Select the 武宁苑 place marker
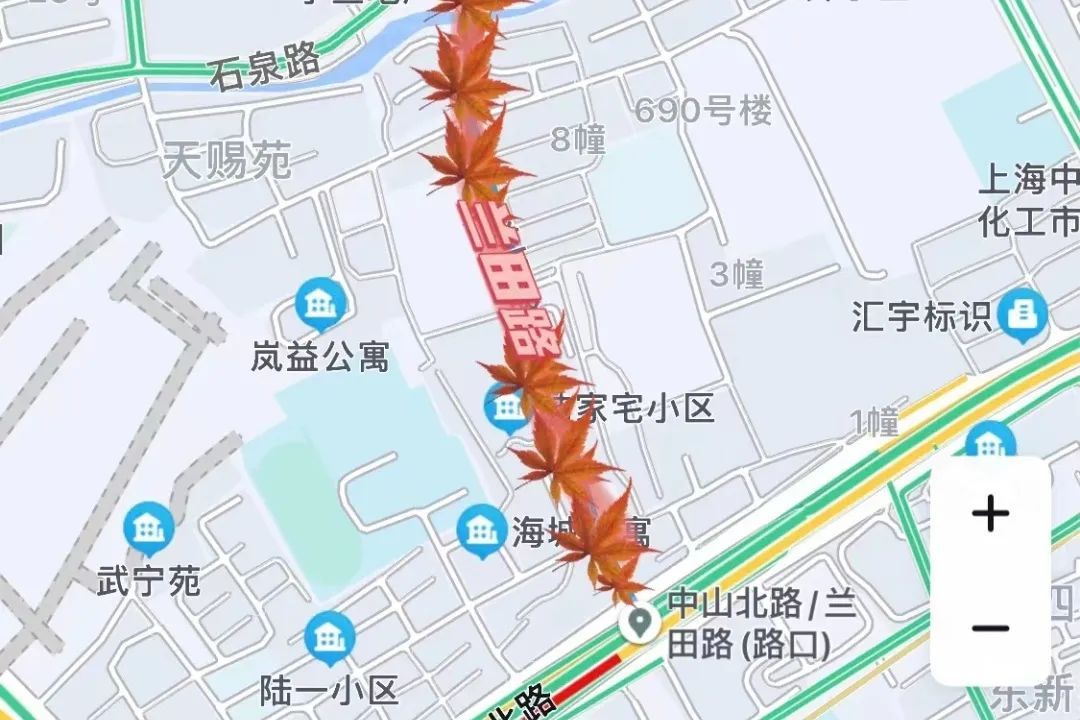Viewport: 1080px width, 720px height. (x=149, y=529)
